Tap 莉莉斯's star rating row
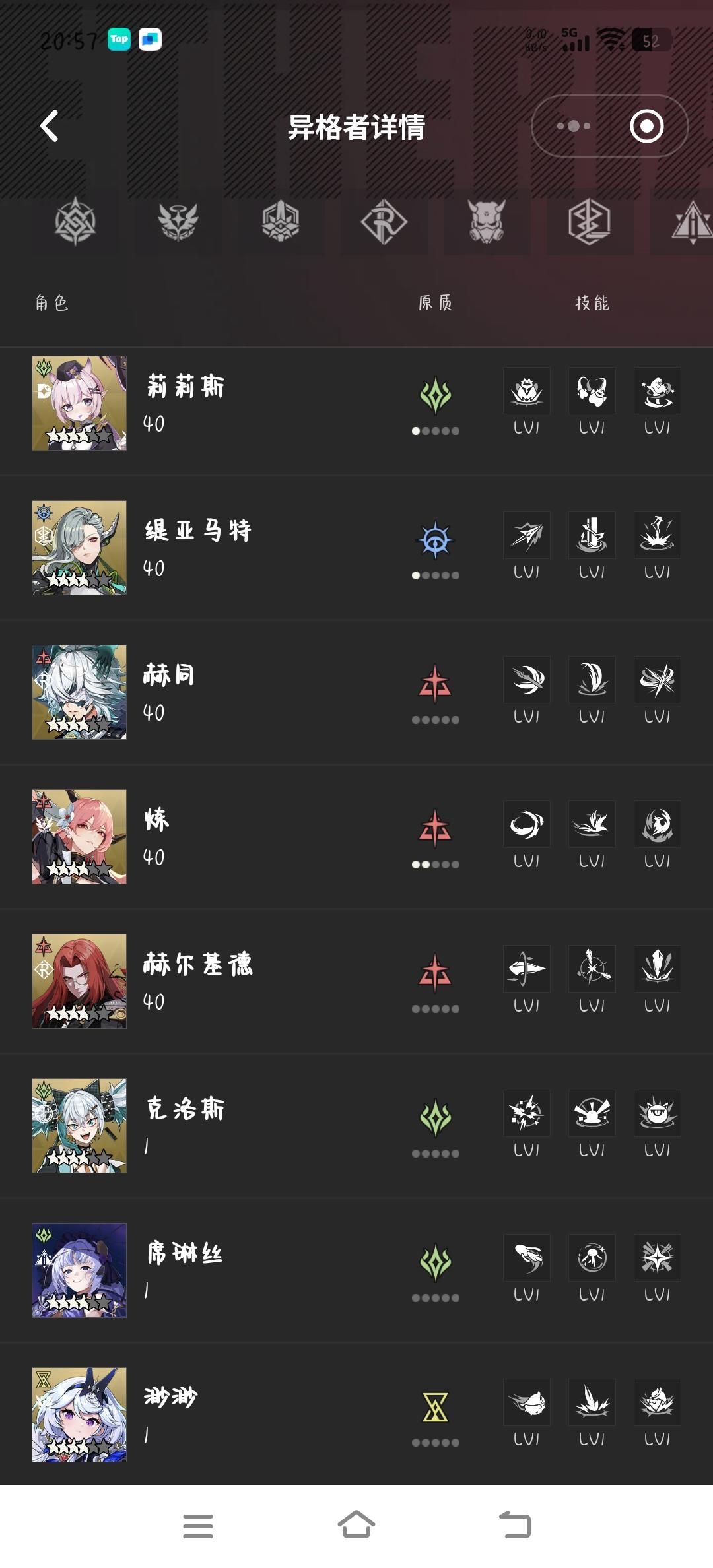This screenshot has width=713, height=1568. click(79, 436)
